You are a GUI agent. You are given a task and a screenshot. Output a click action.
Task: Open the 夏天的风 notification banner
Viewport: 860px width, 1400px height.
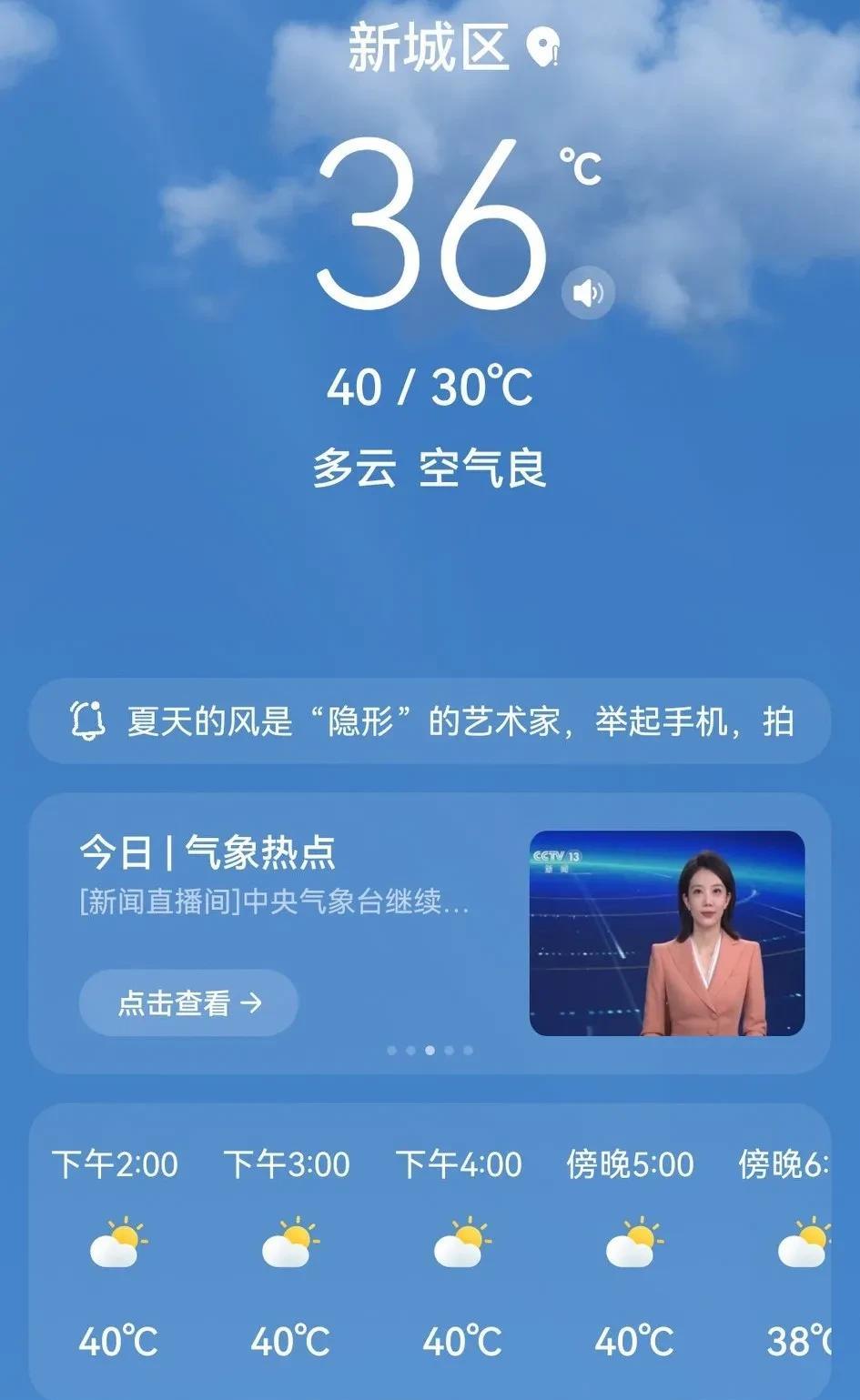(430, 721)
